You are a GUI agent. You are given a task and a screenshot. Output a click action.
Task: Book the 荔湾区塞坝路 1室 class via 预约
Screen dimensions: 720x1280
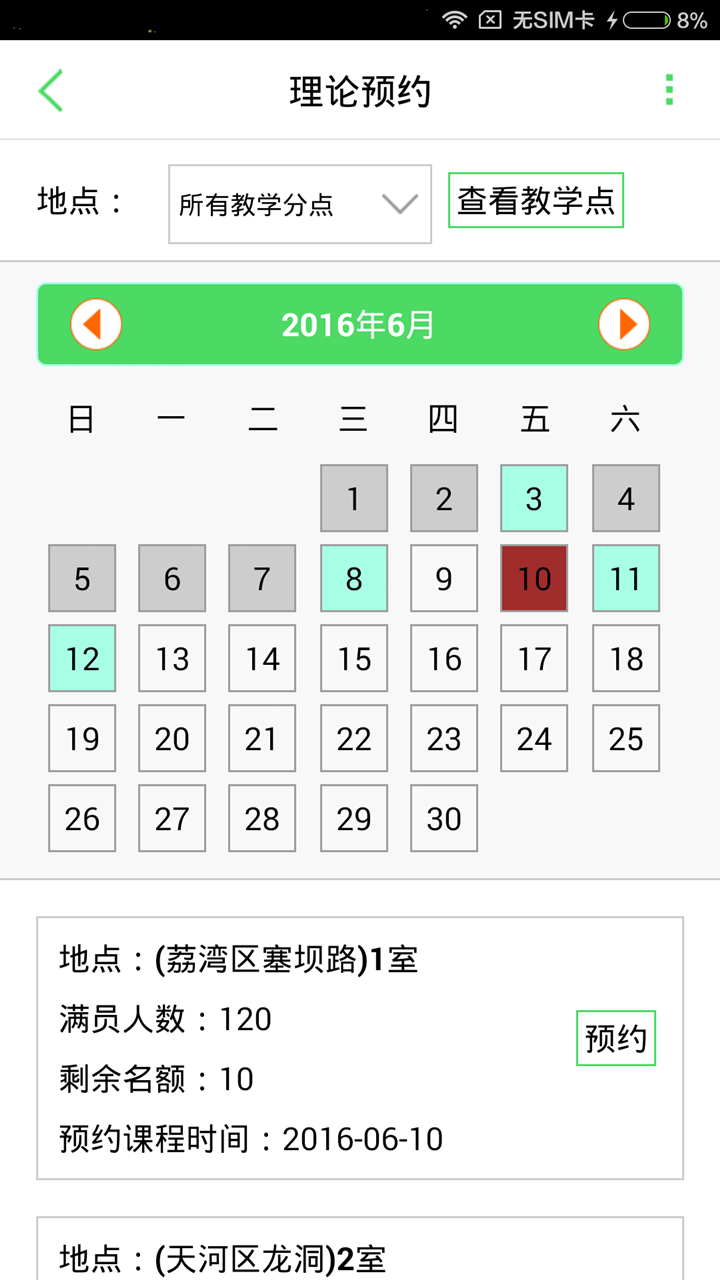click(616, 1038)
